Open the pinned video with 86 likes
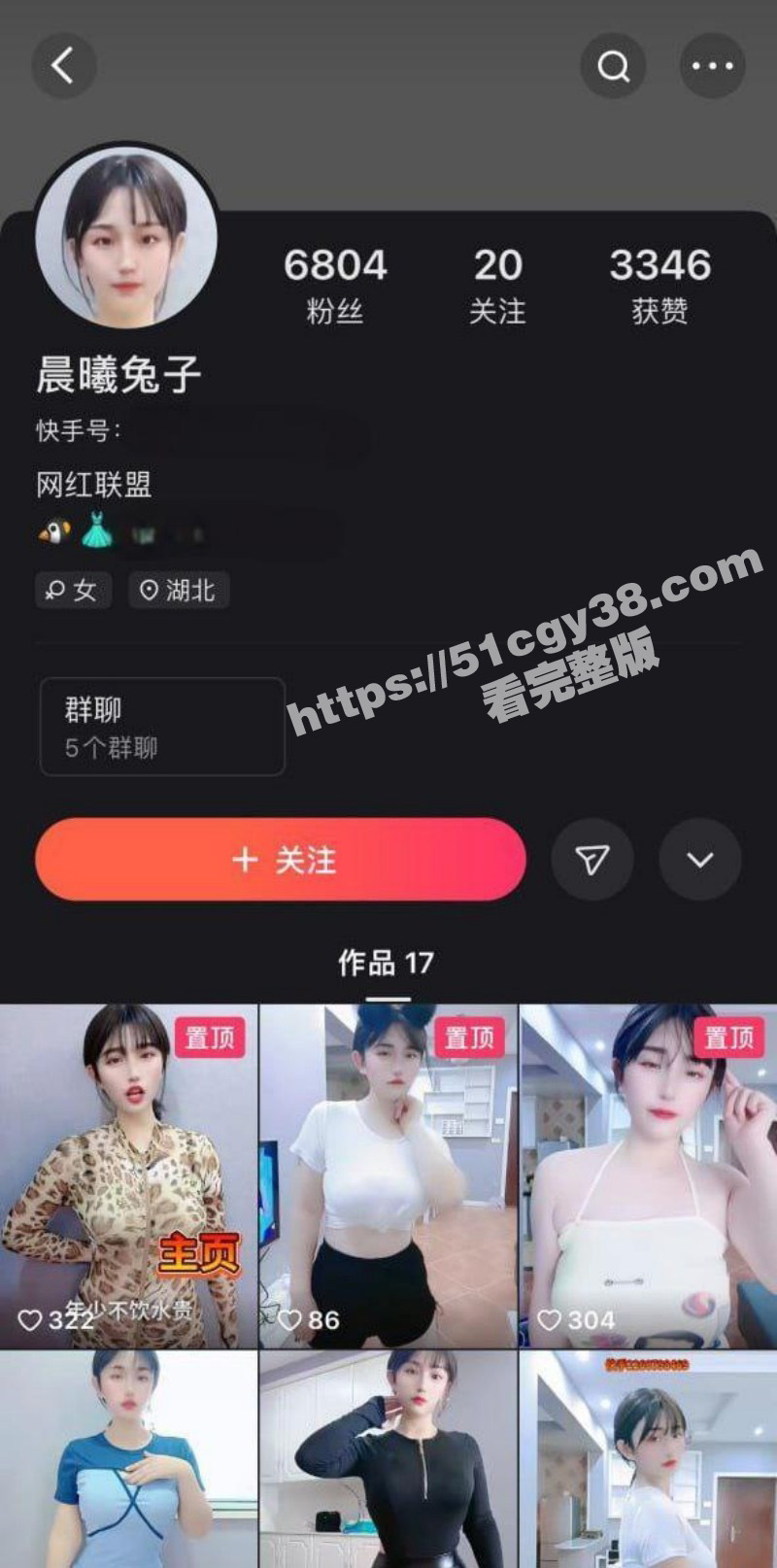 pyautogui.click(x=388, y=1176)
